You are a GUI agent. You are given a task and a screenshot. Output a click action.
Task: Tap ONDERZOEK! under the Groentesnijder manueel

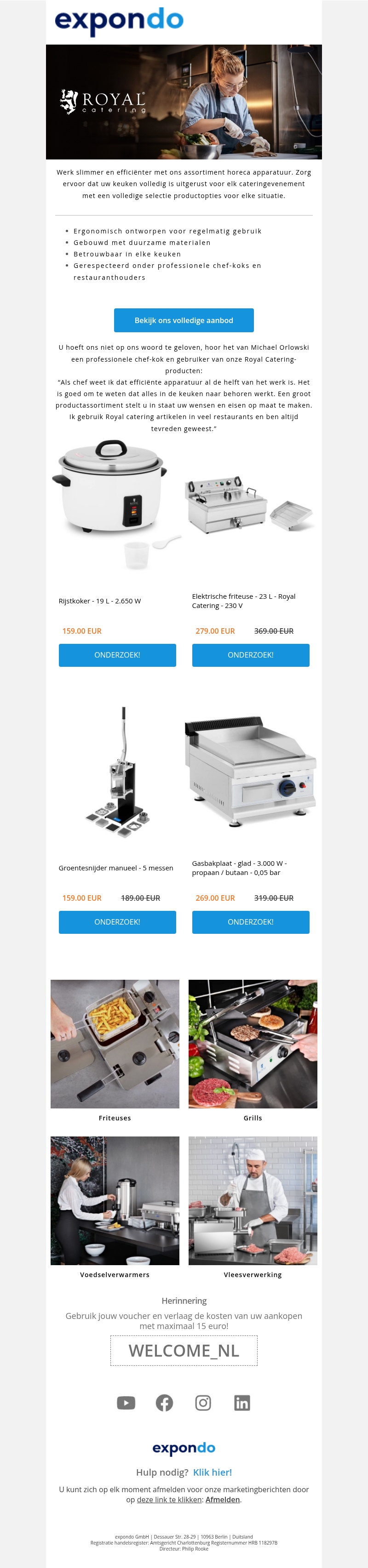pyautogui.click(x=117, y=921)
